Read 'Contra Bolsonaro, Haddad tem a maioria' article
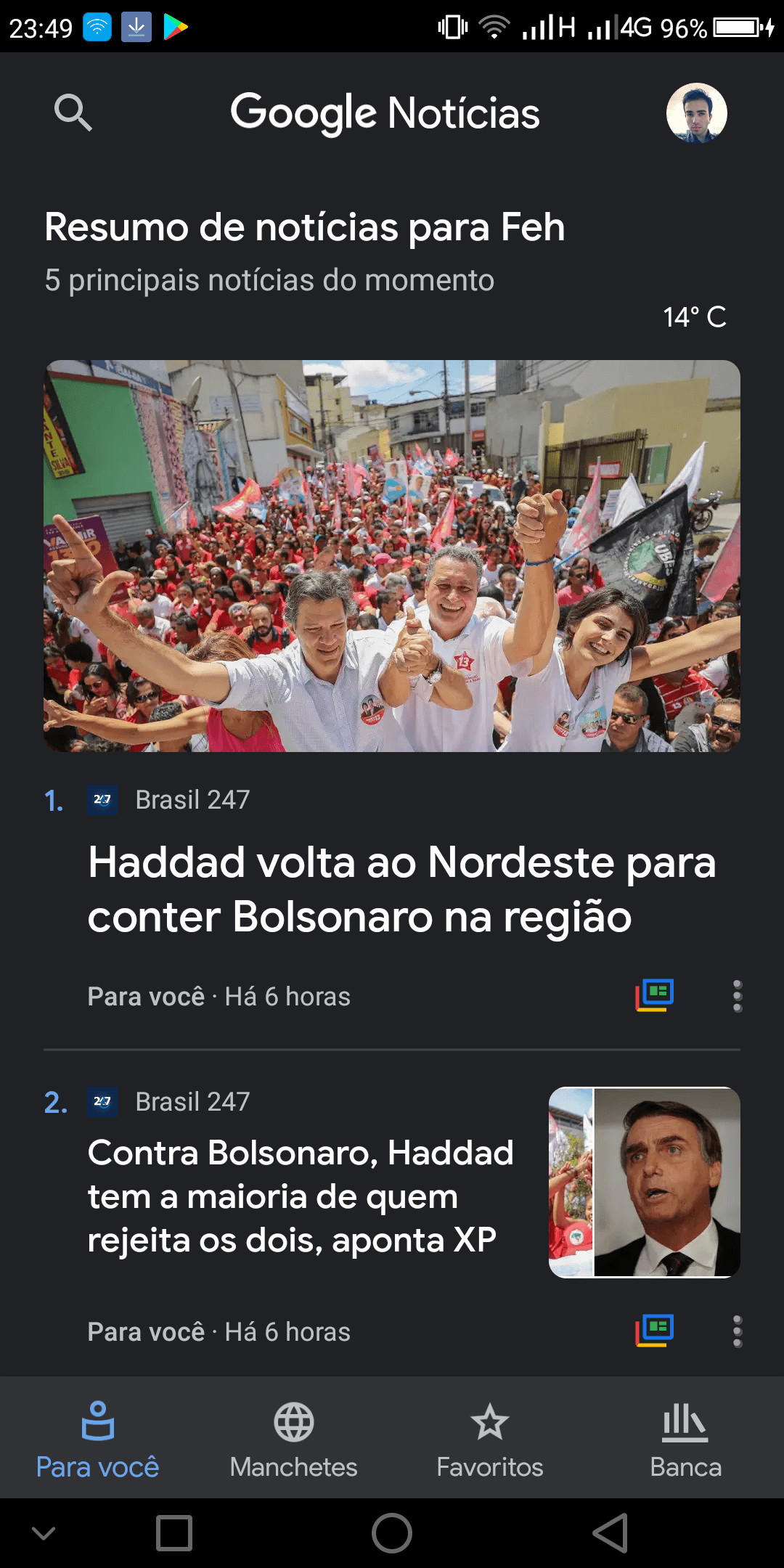This screenshot has height=1568, width=784. point(301,1196)
